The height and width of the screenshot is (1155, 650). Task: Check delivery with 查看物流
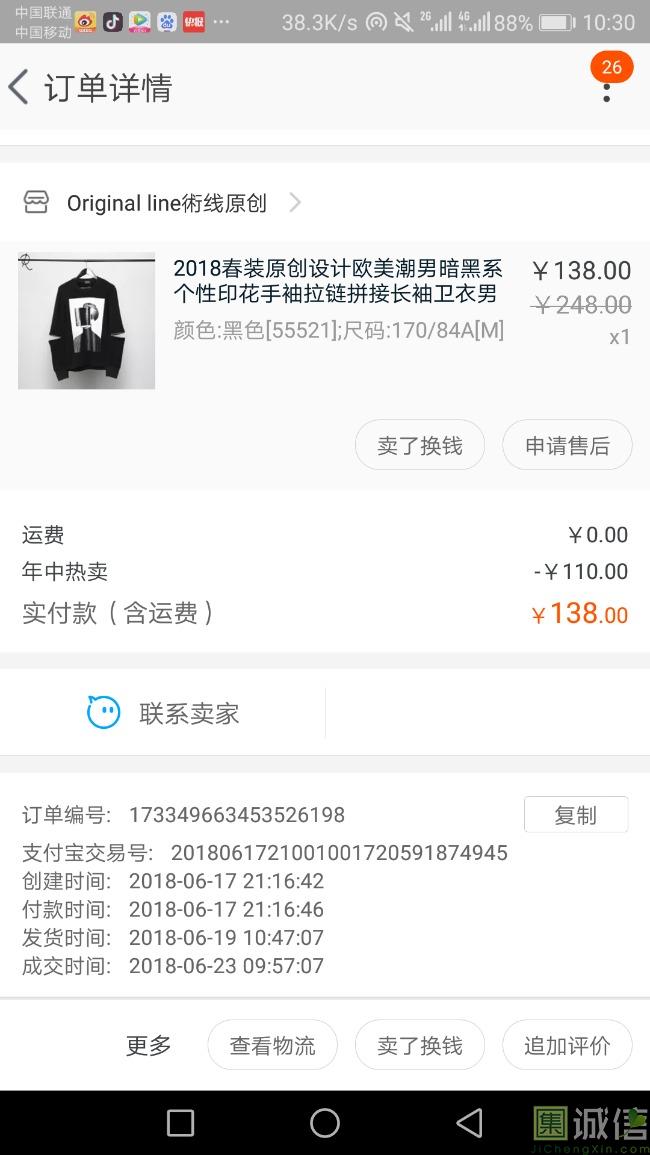click(272, 1045)
